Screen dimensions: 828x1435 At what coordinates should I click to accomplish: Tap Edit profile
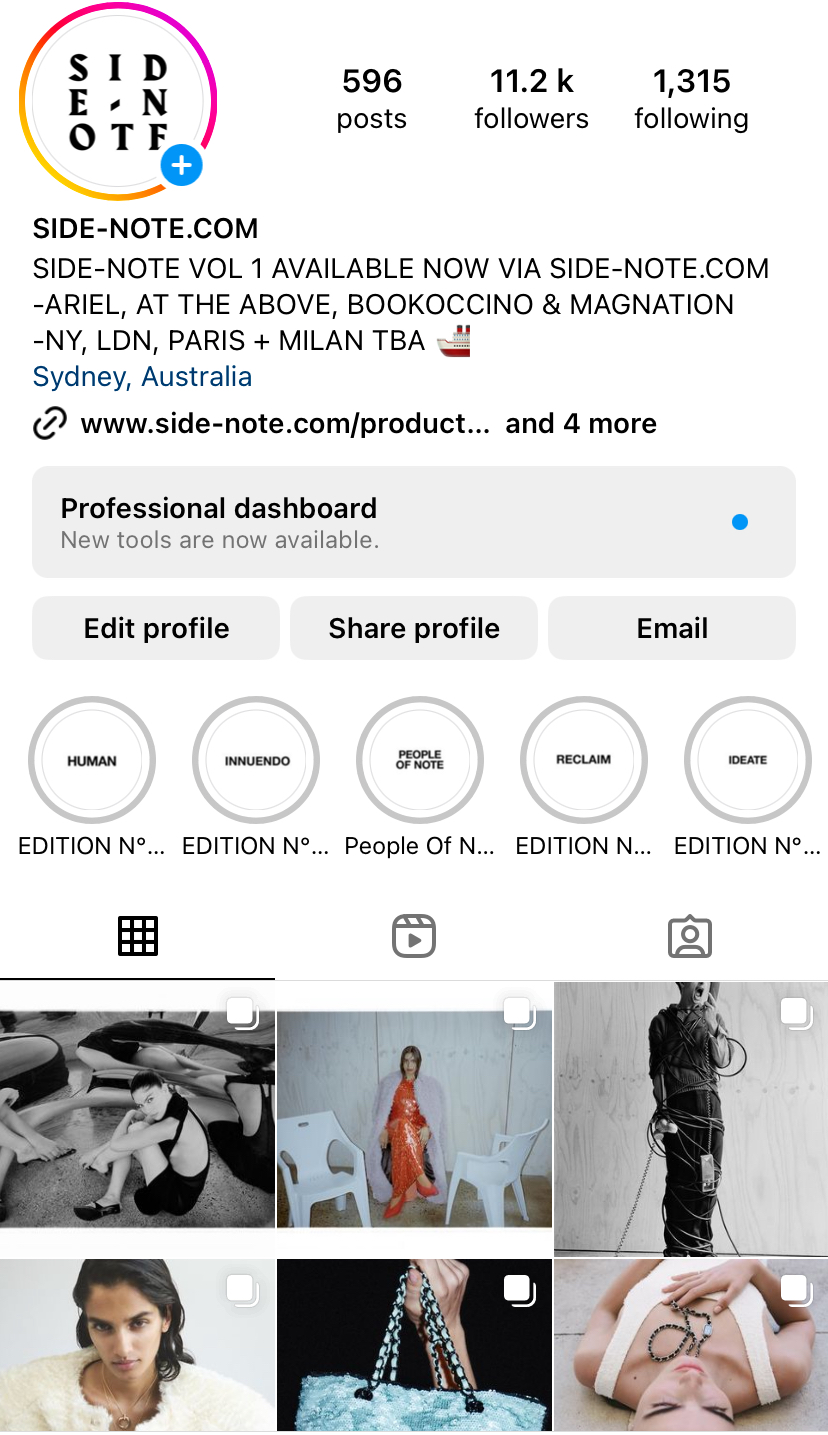156,628
